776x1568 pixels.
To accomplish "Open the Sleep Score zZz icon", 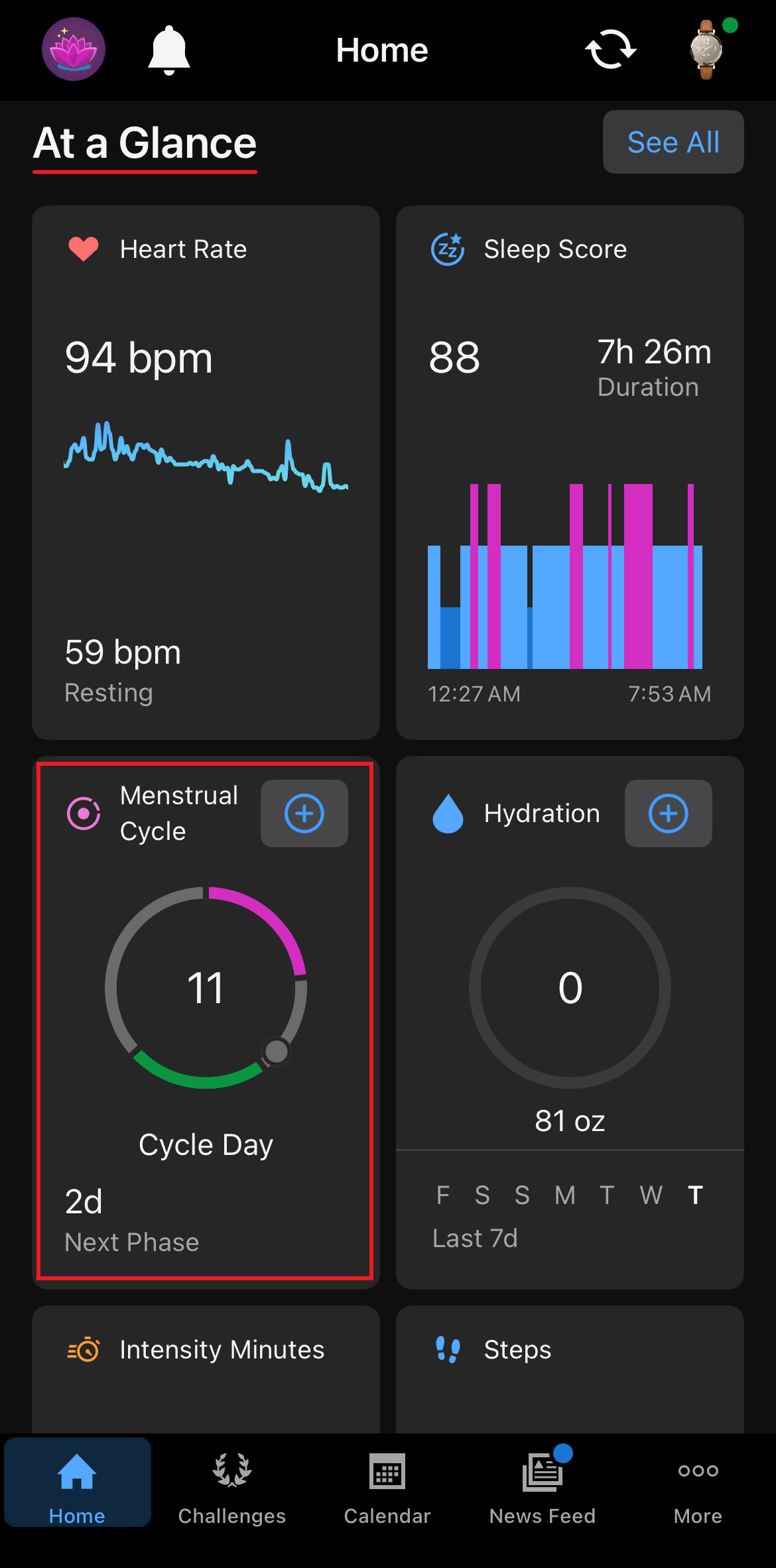I will pos(447,249).
